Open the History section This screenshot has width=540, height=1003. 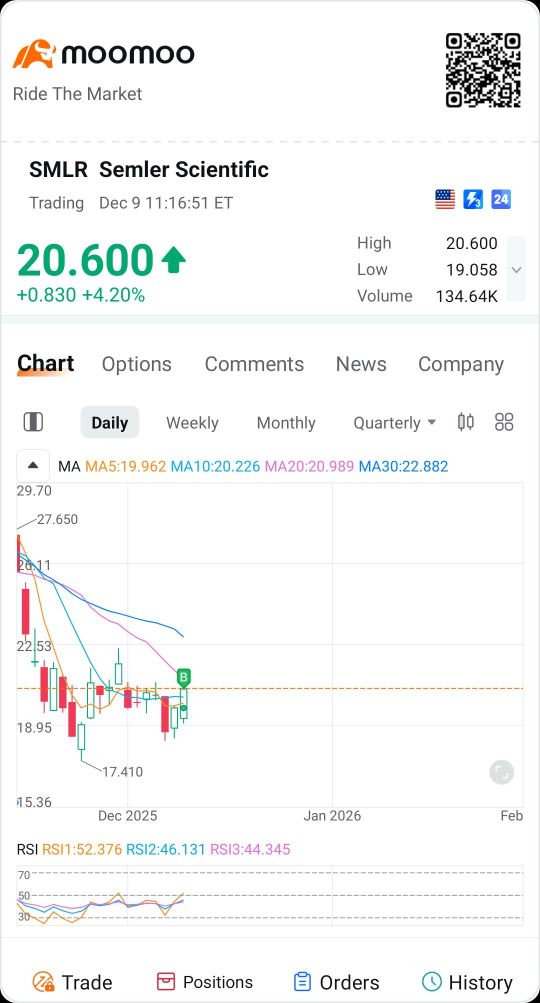point(468,982)
